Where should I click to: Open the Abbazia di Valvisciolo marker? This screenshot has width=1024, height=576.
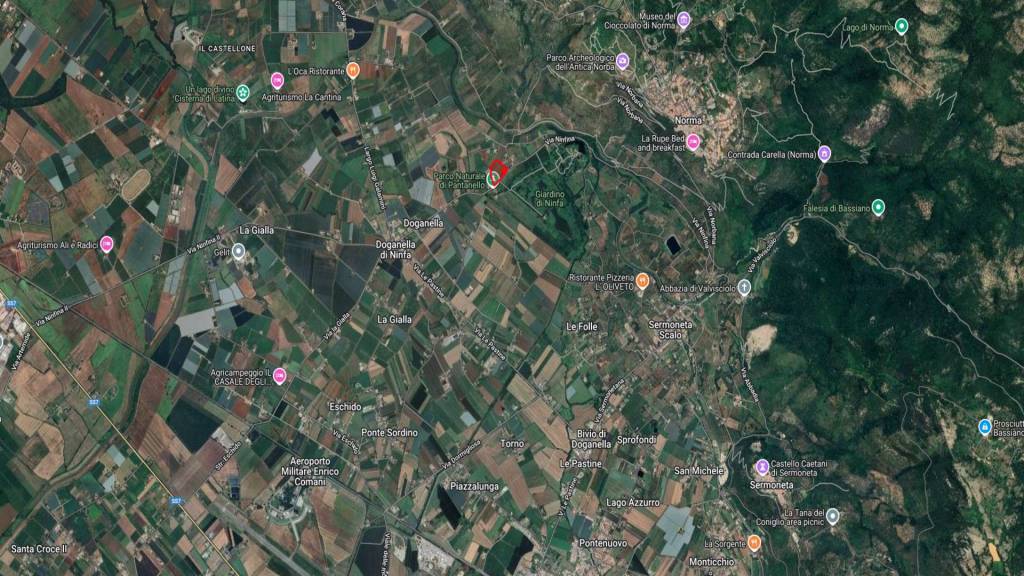(744, 287)
